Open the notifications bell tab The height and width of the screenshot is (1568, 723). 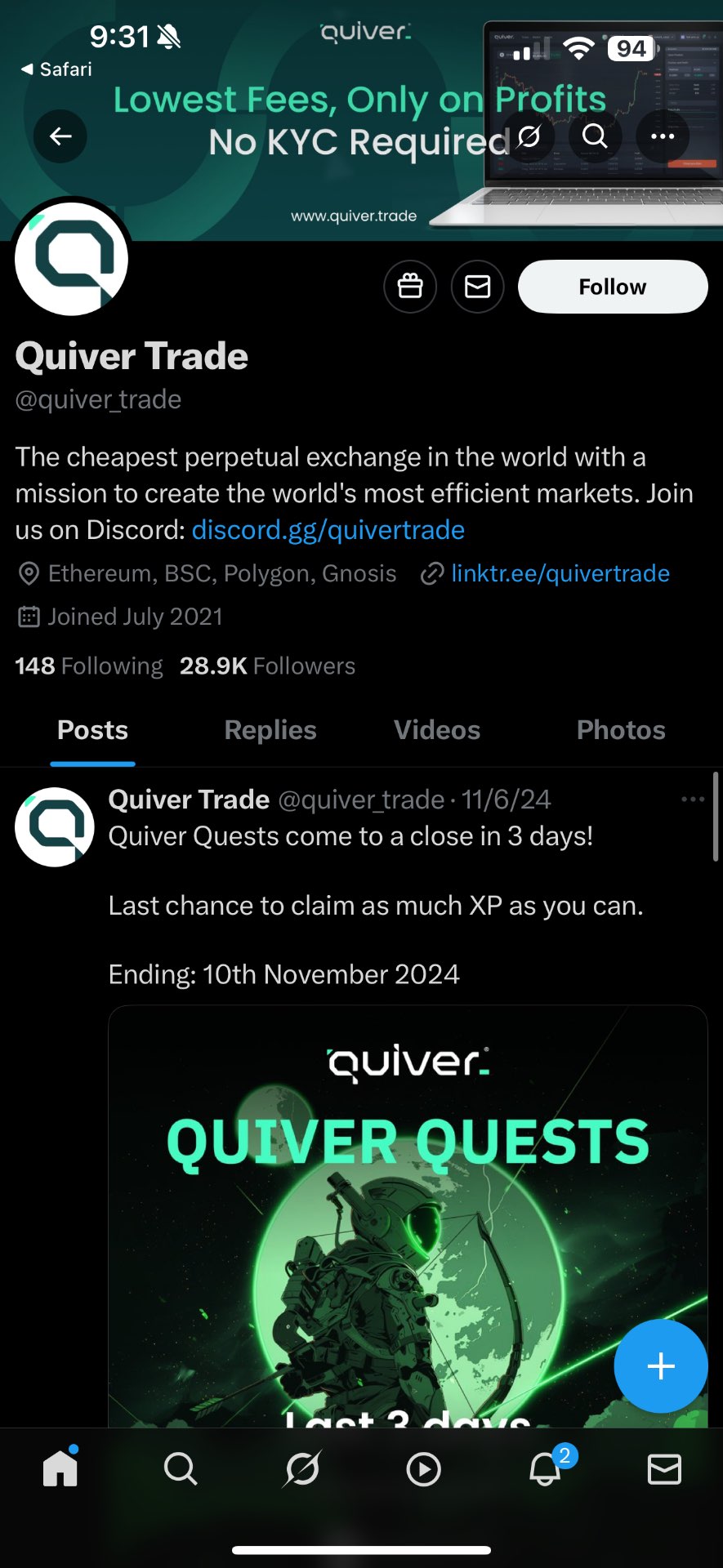[545, 1470]
